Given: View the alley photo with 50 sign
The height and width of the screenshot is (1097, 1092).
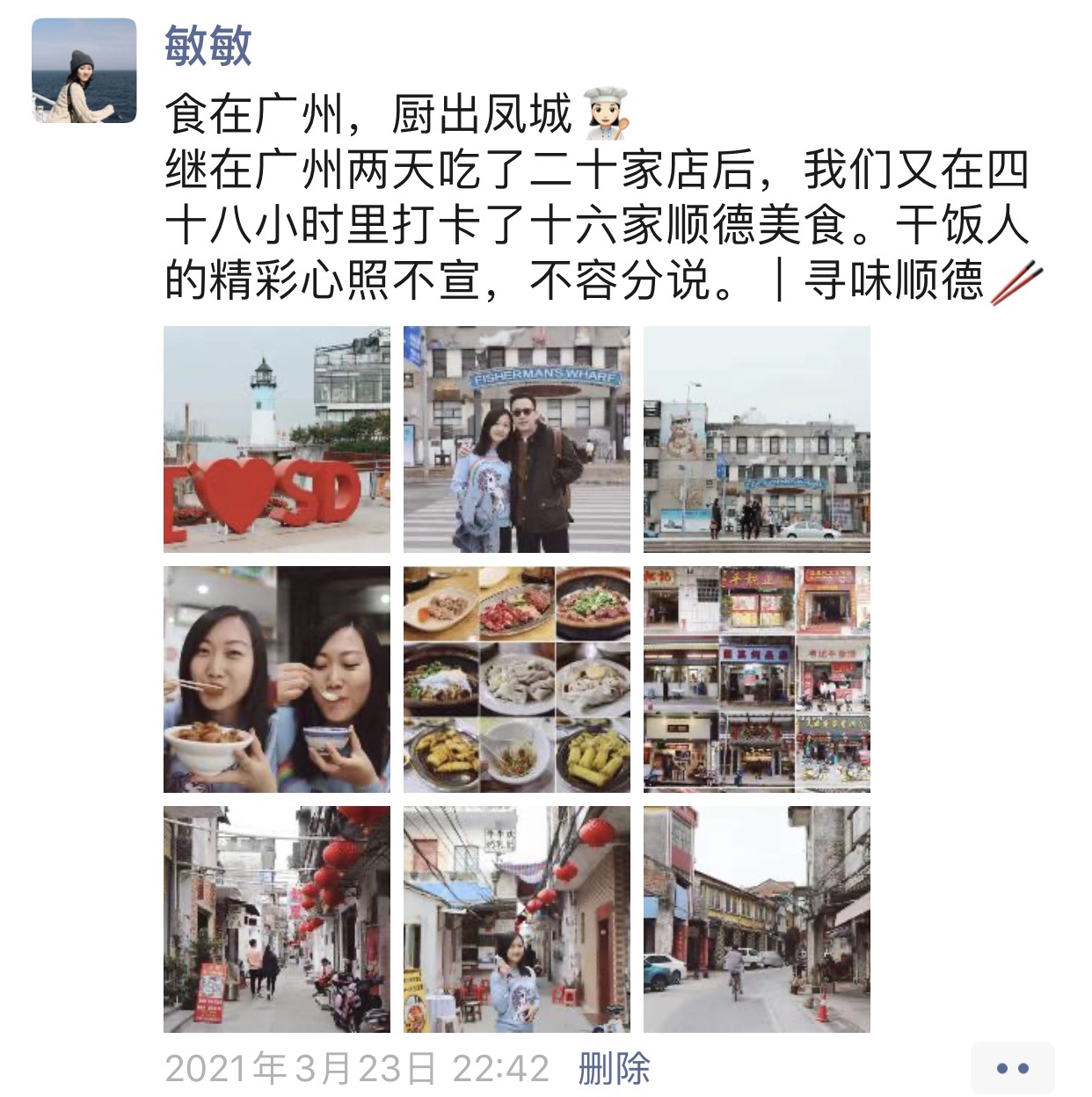Looking at the screenshot, I should (x=277, y=919).
